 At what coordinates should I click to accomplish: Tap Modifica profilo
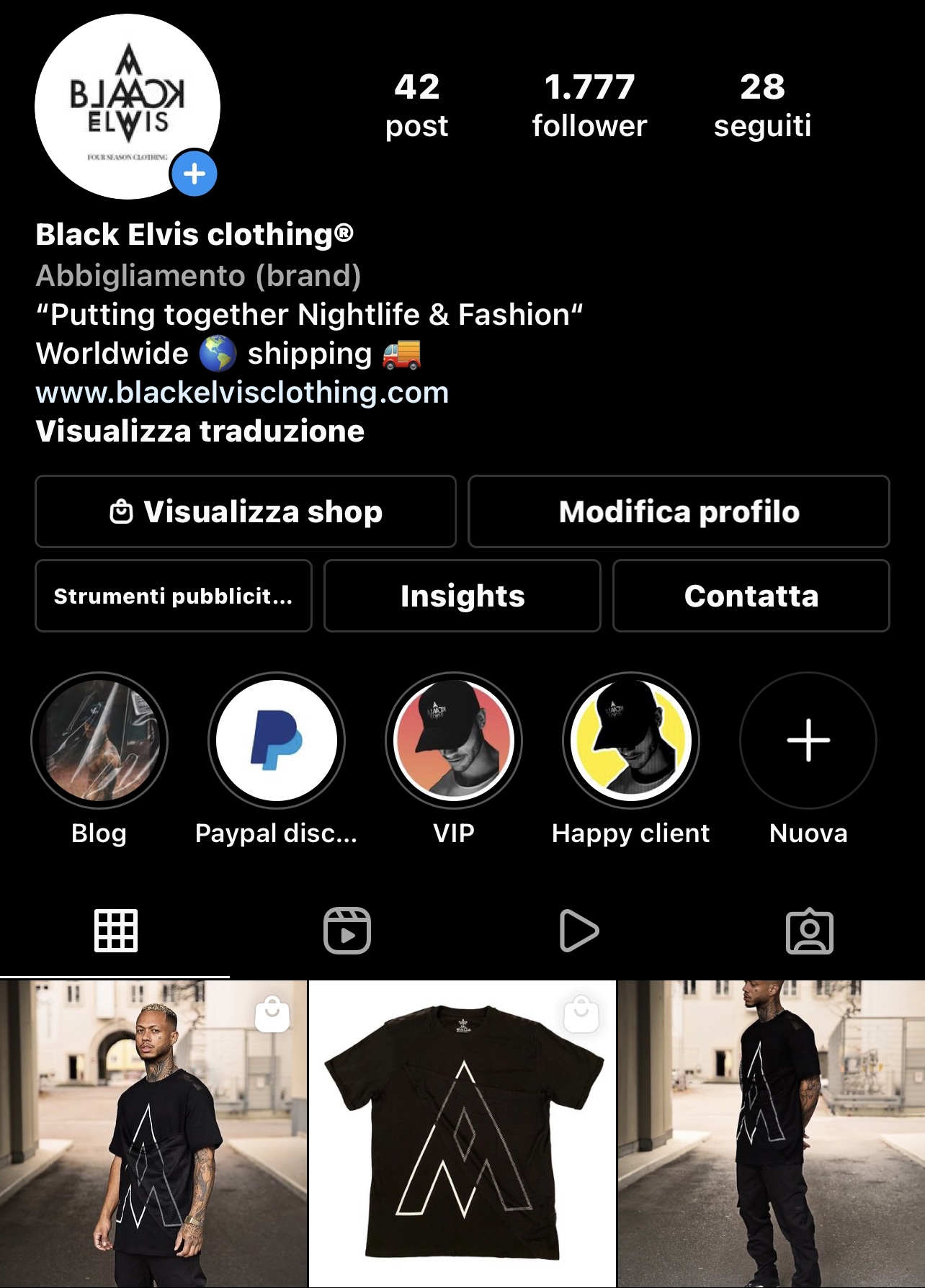[x=679, y=511]
